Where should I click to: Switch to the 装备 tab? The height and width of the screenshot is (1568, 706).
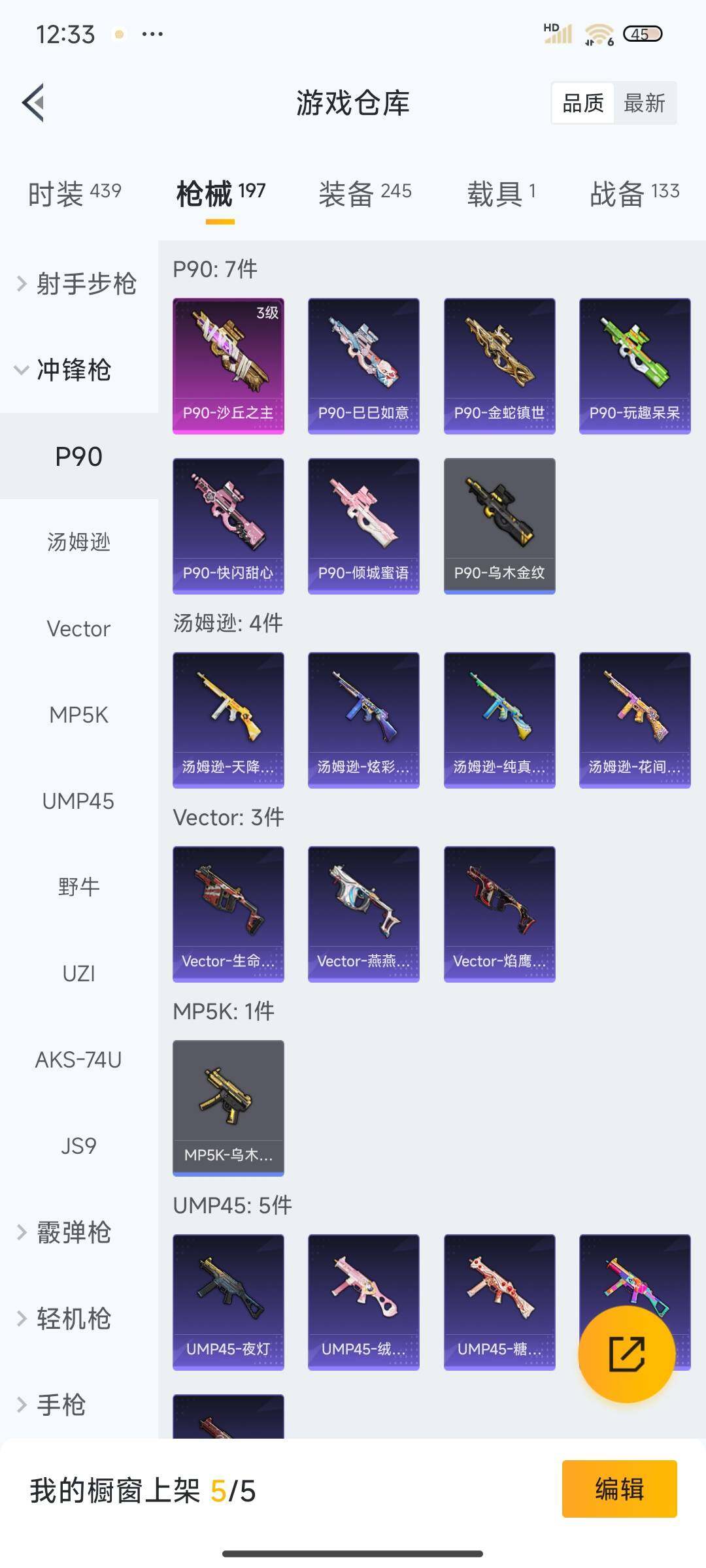click(x=365, y=193)
